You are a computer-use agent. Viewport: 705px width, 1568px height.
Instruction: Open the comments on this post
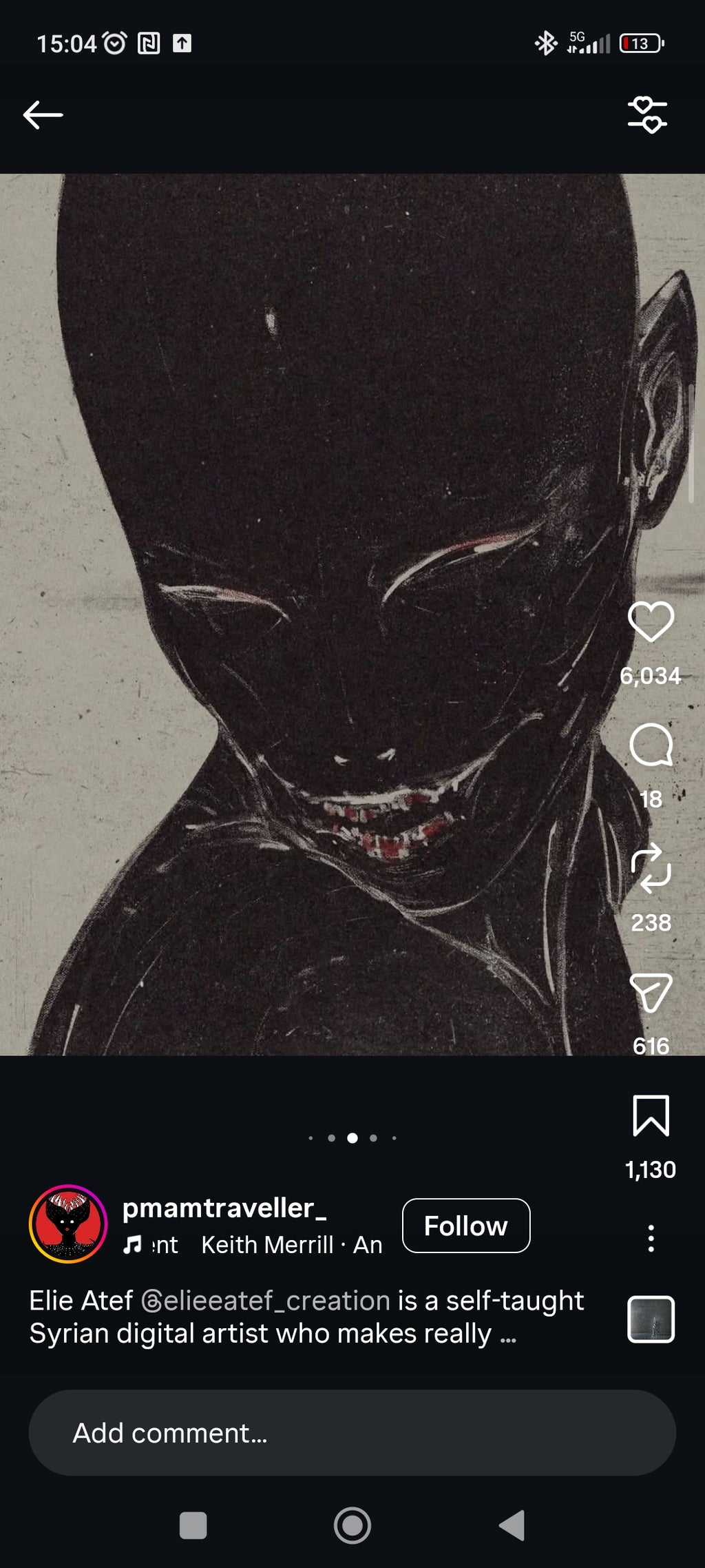click(x=651, y=745)
